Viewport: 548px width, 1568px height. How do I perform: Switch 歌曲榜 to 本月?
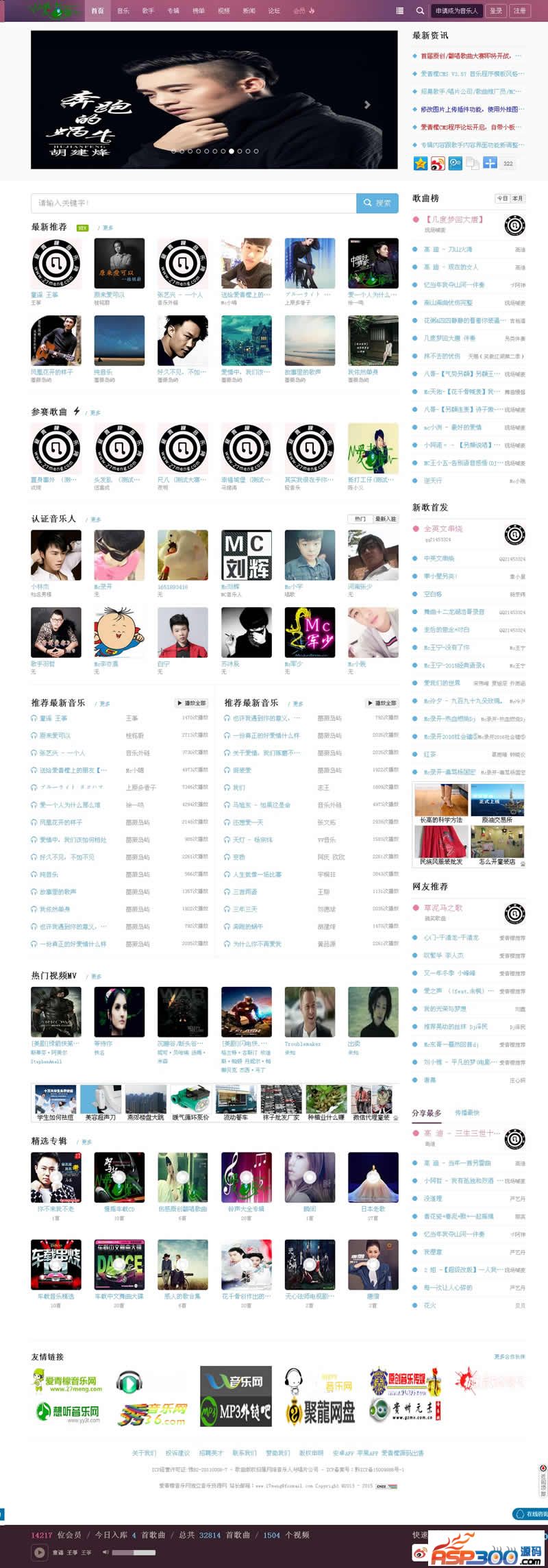tap(518, 199)
